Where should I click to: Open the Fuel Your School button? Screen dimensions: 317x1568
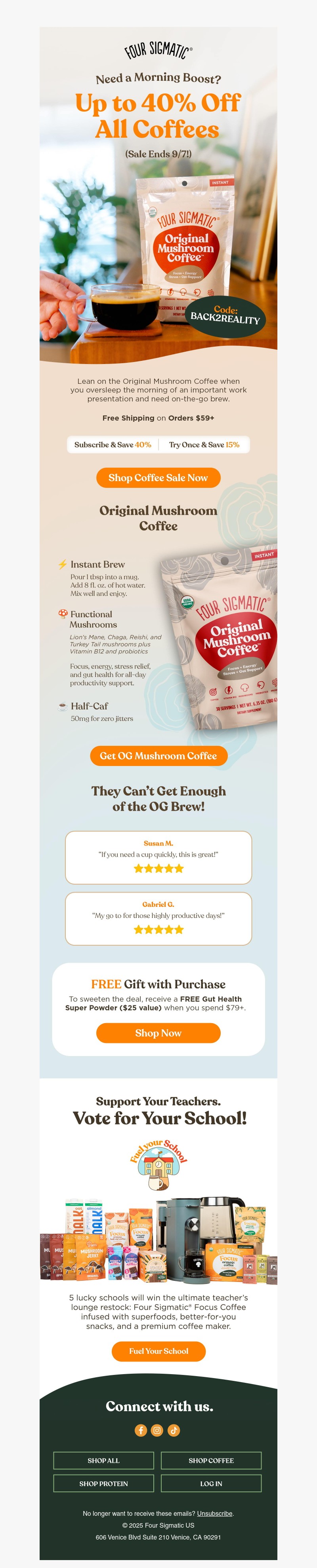tap(158, 1351)
